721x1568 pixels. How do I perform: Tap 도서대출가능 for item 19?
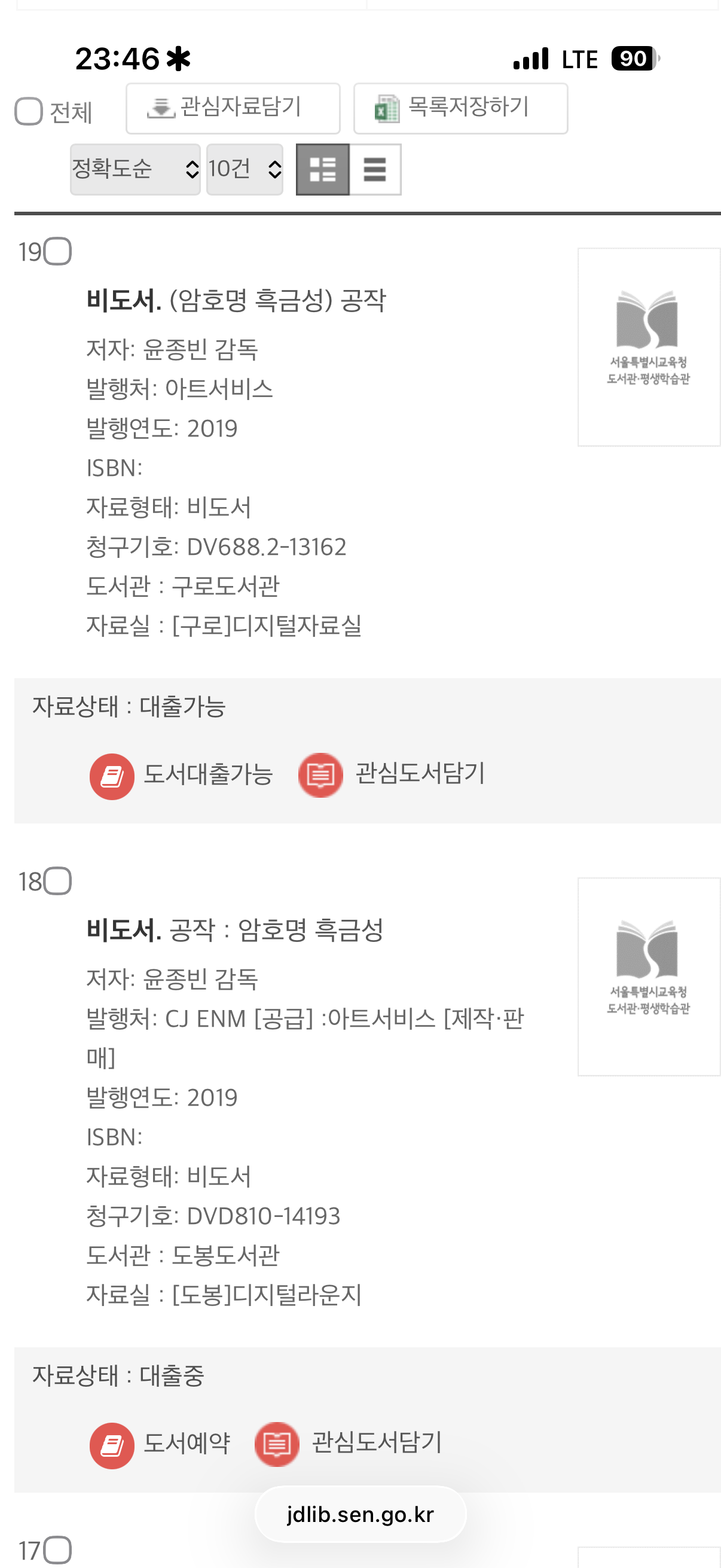pos(181,776)
